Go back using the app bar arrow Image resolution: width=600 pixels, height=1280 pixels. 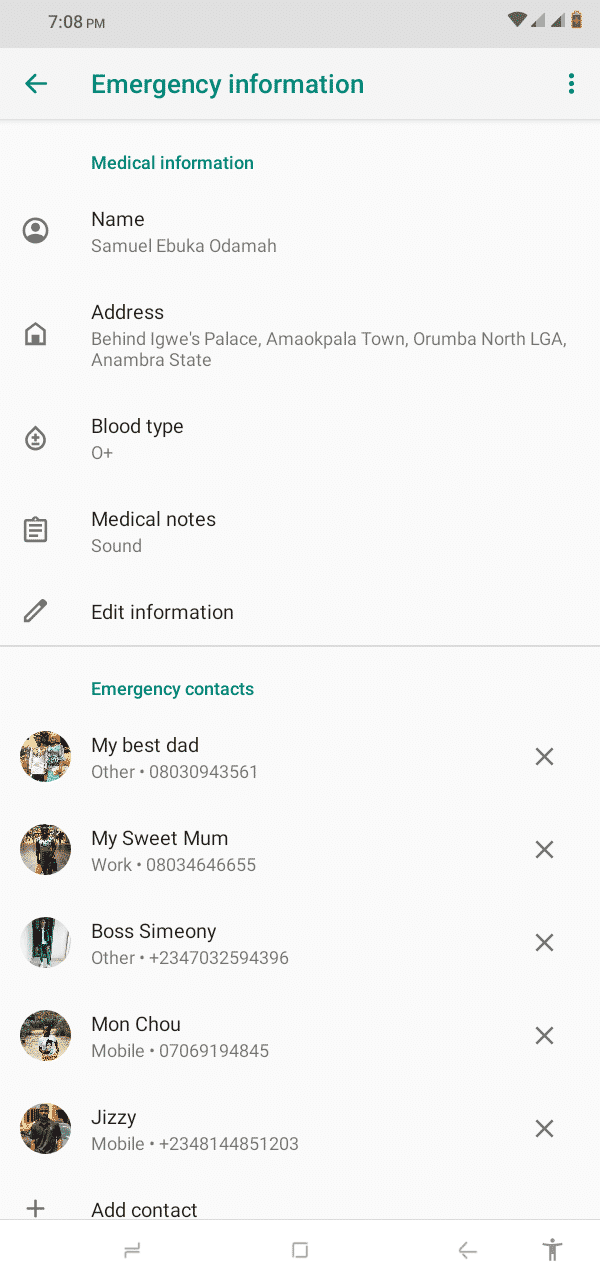[x=36, y=84]
